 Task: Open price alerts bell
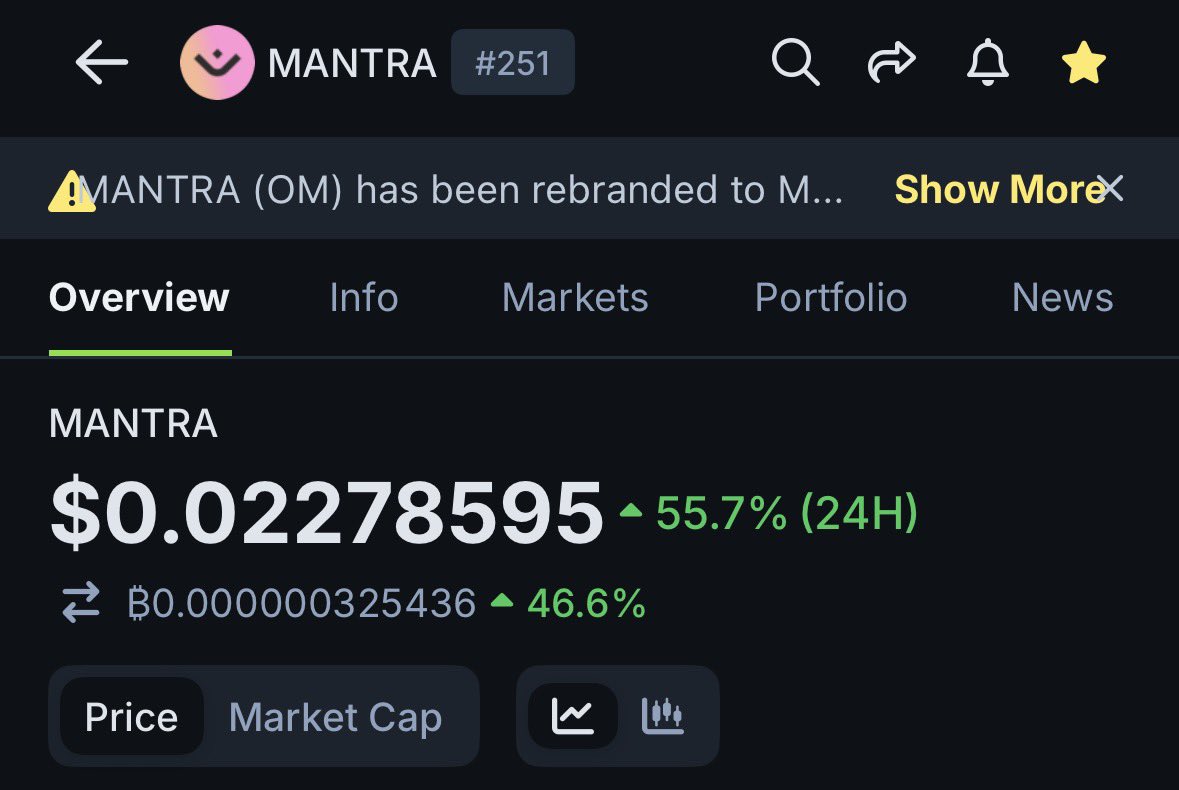pyautogui.click(x=987, y=64)
